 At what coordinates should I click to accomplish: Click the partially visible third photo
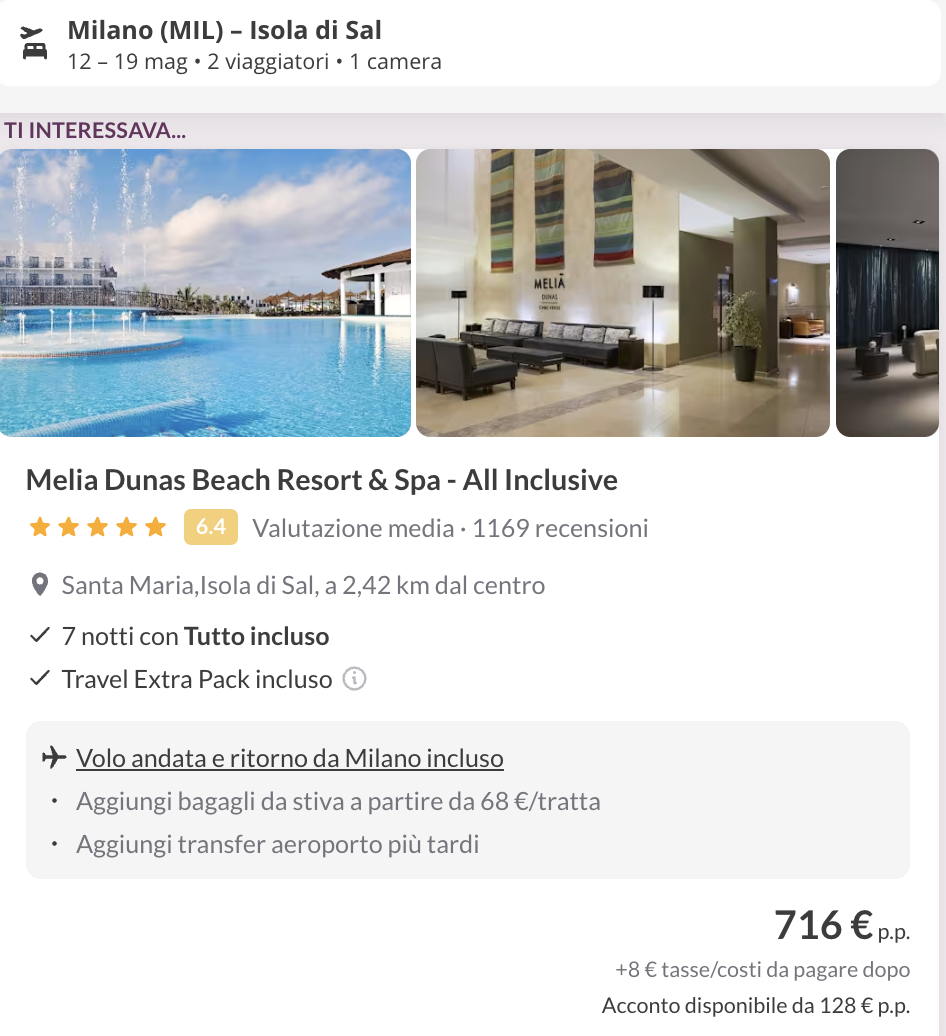click(x=890, y=293)
